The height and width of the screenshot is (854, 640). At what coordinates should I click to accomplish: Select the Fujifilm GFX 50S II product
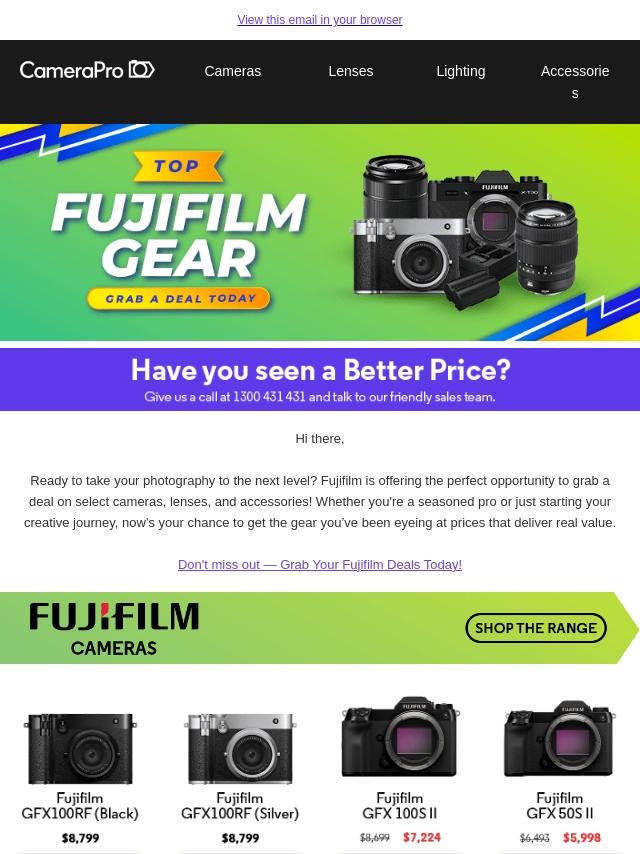(x=560, y=770)
